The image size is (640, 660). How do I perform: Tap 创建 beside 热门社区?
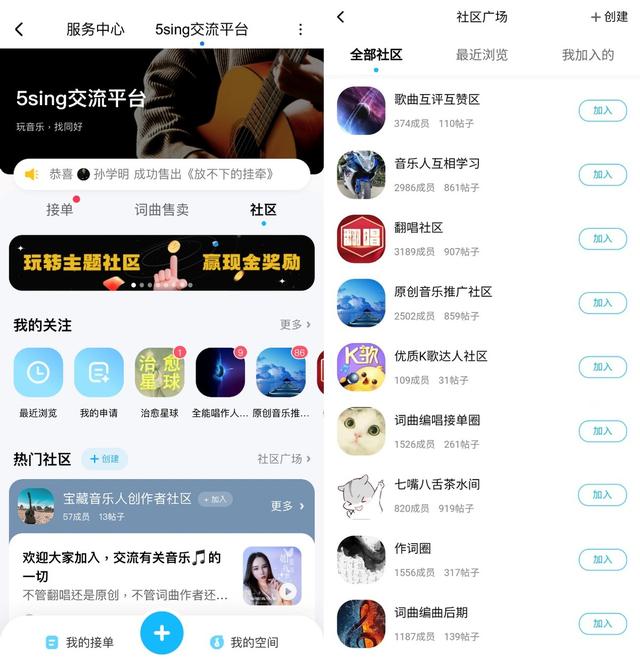click(105, 459)
